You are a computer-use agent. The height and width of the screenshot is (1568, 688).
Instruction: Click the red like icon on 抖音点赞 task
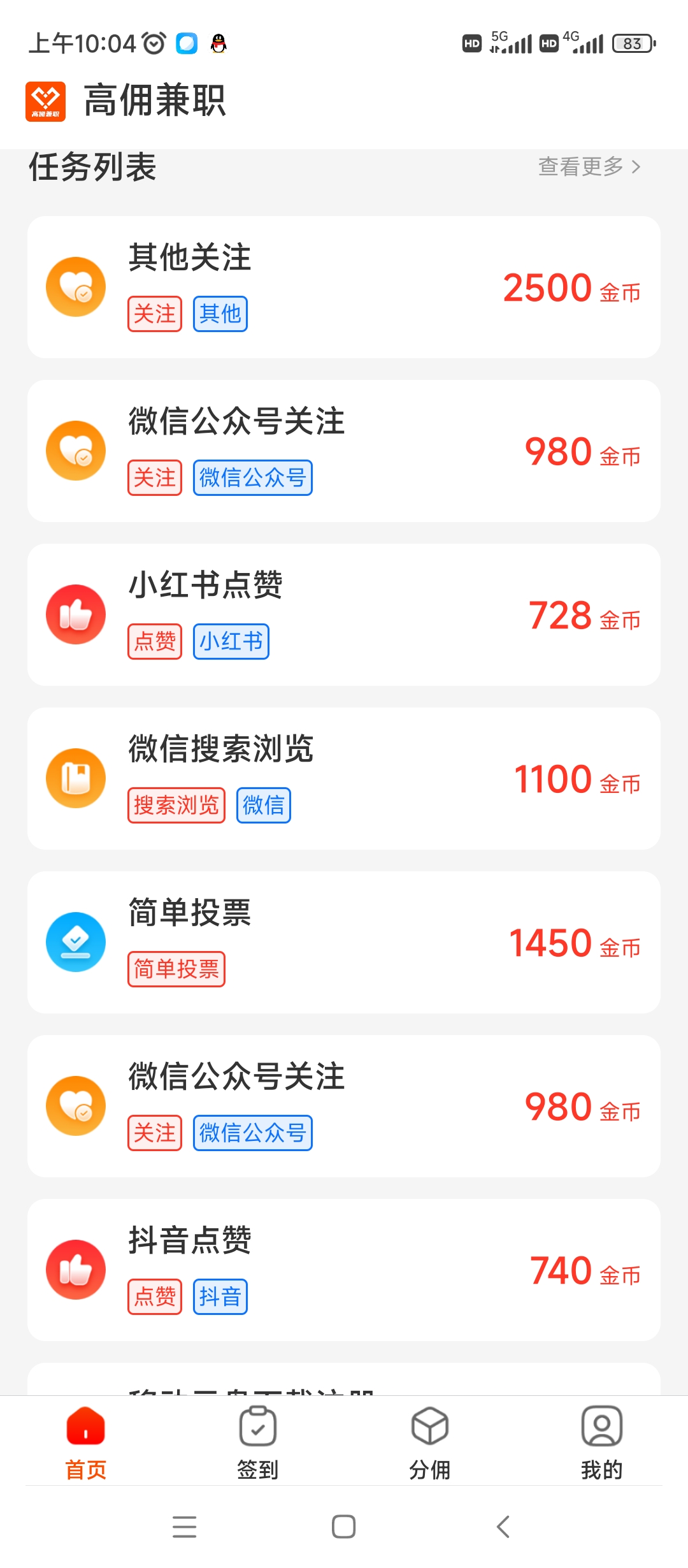click(76, 1270)
